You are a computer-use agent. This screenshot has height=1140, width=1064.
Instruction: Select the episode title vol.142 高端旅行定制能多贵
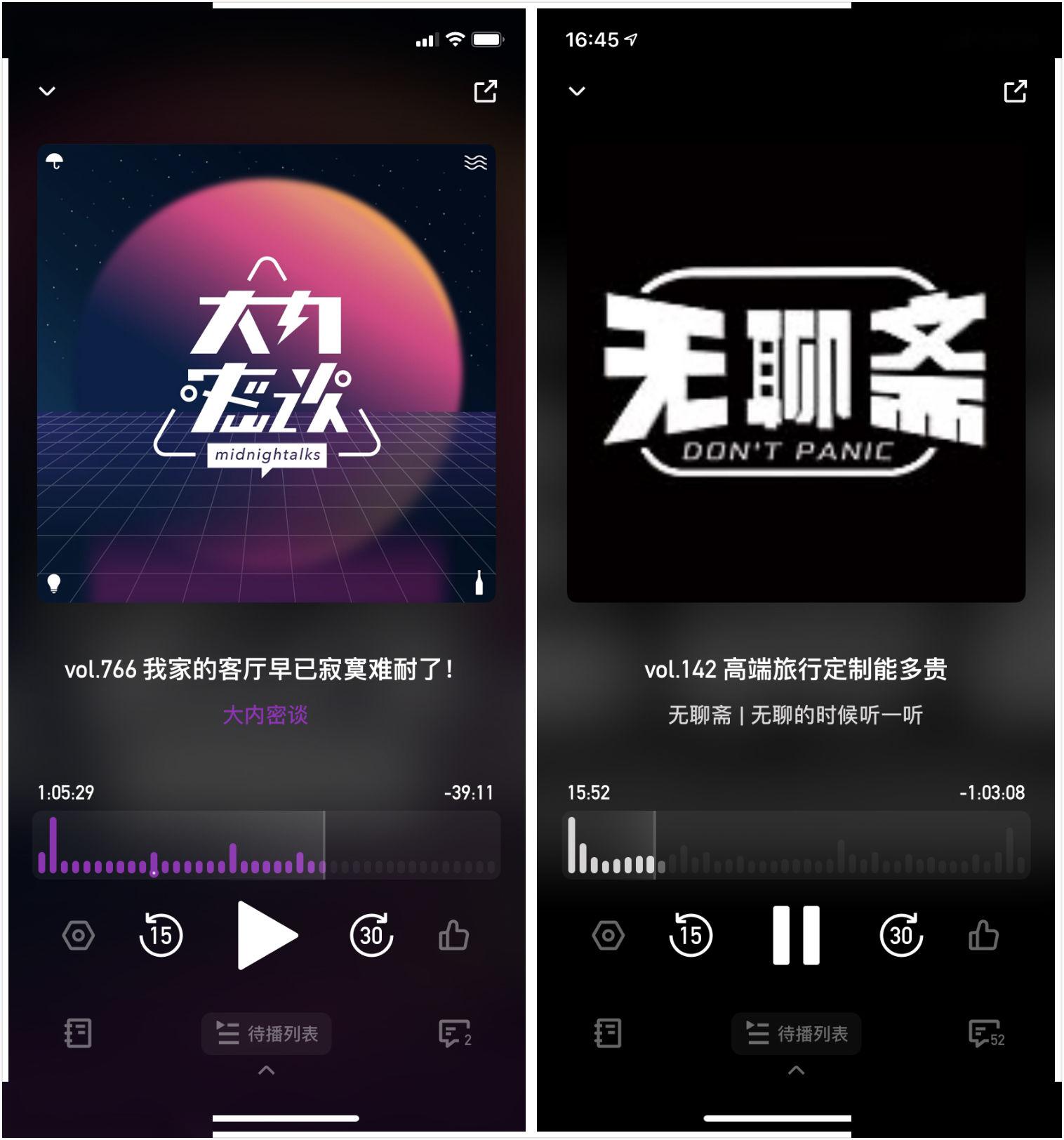click(796, 671)
